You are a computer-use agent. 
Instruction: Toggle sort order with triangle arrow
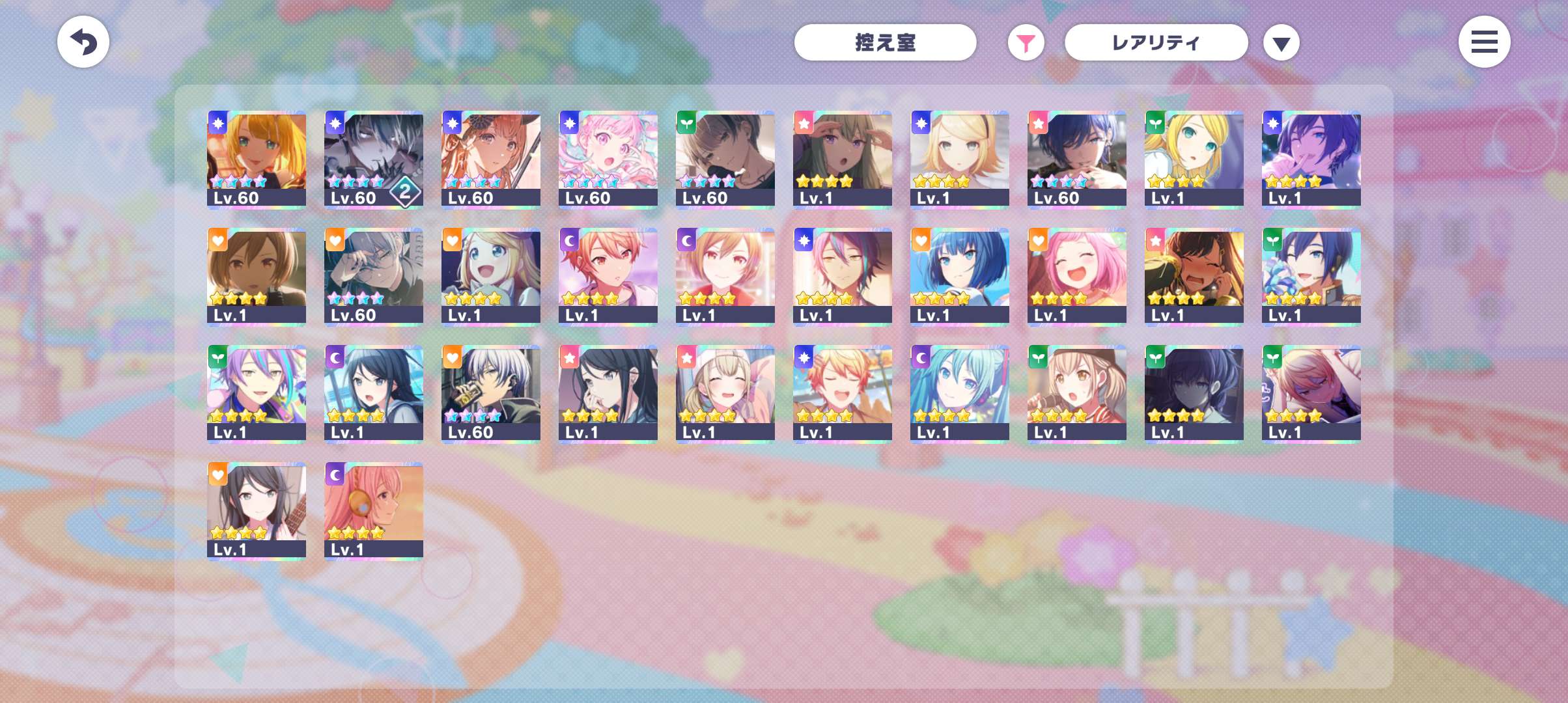[1281, 44]
